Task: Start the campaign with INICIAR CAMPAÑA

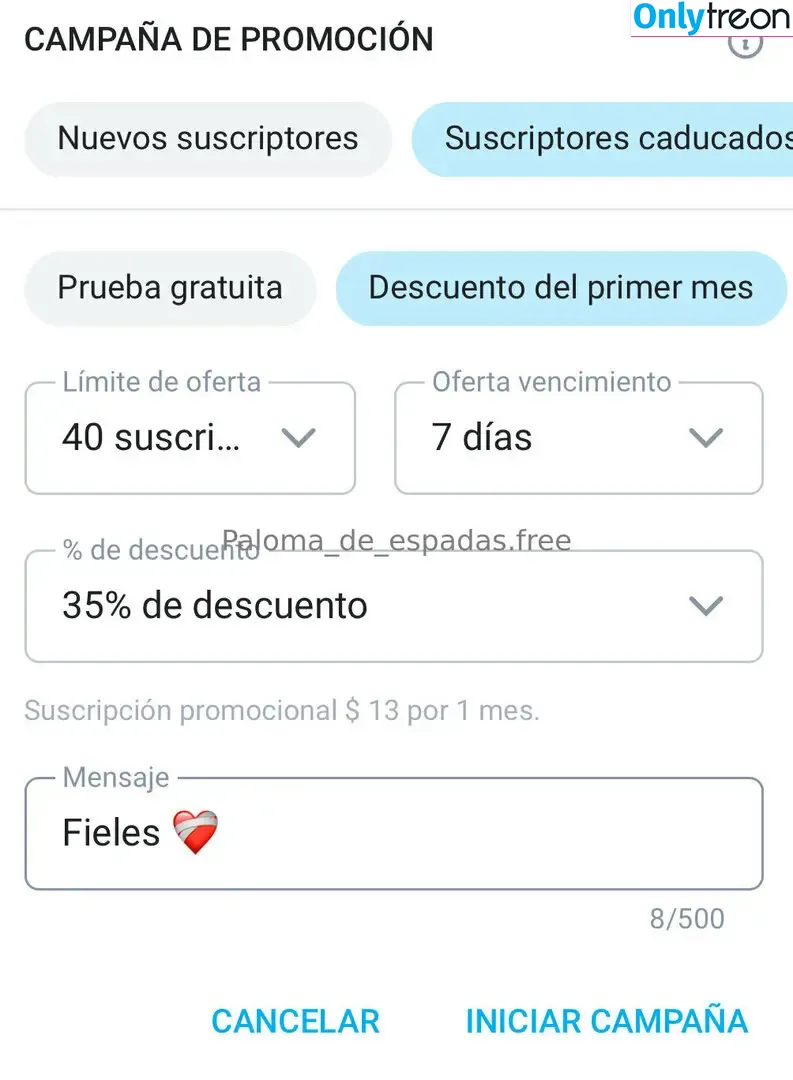Action: click(x=606, y=1021)
